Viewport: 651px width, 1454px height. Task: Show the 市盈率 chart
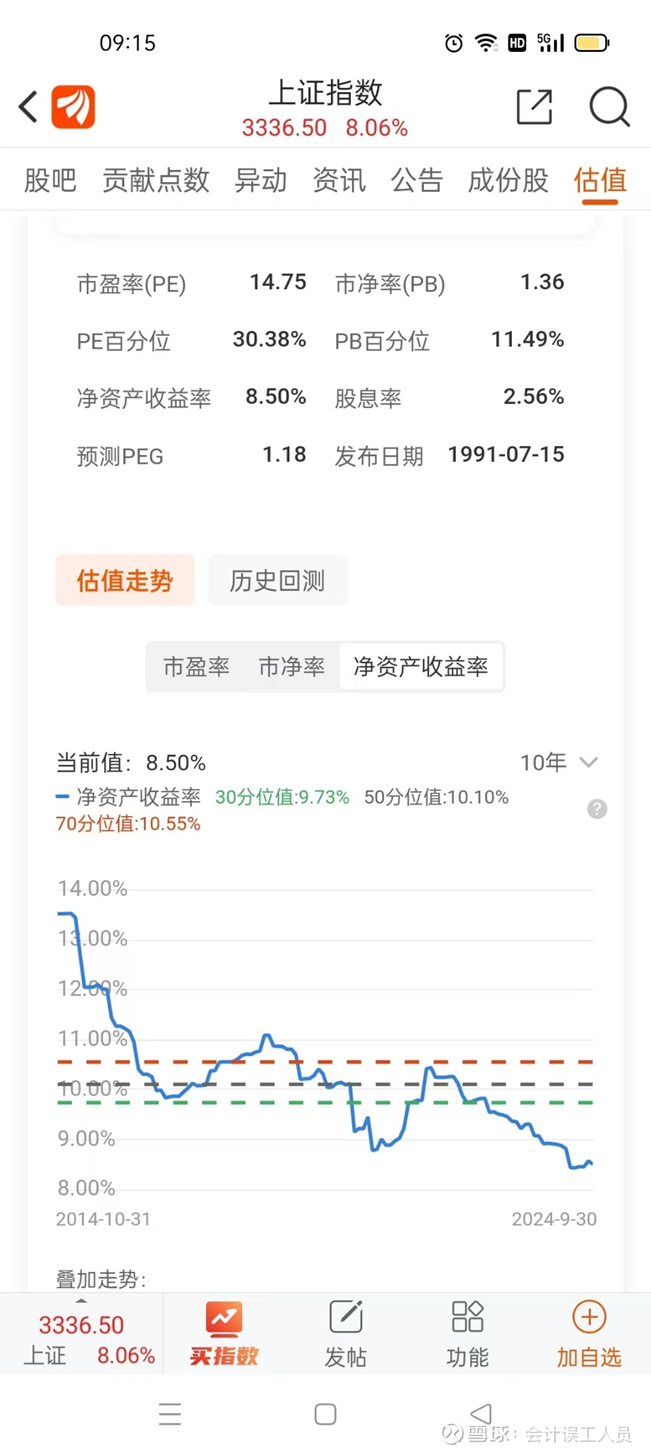[196, 667]
